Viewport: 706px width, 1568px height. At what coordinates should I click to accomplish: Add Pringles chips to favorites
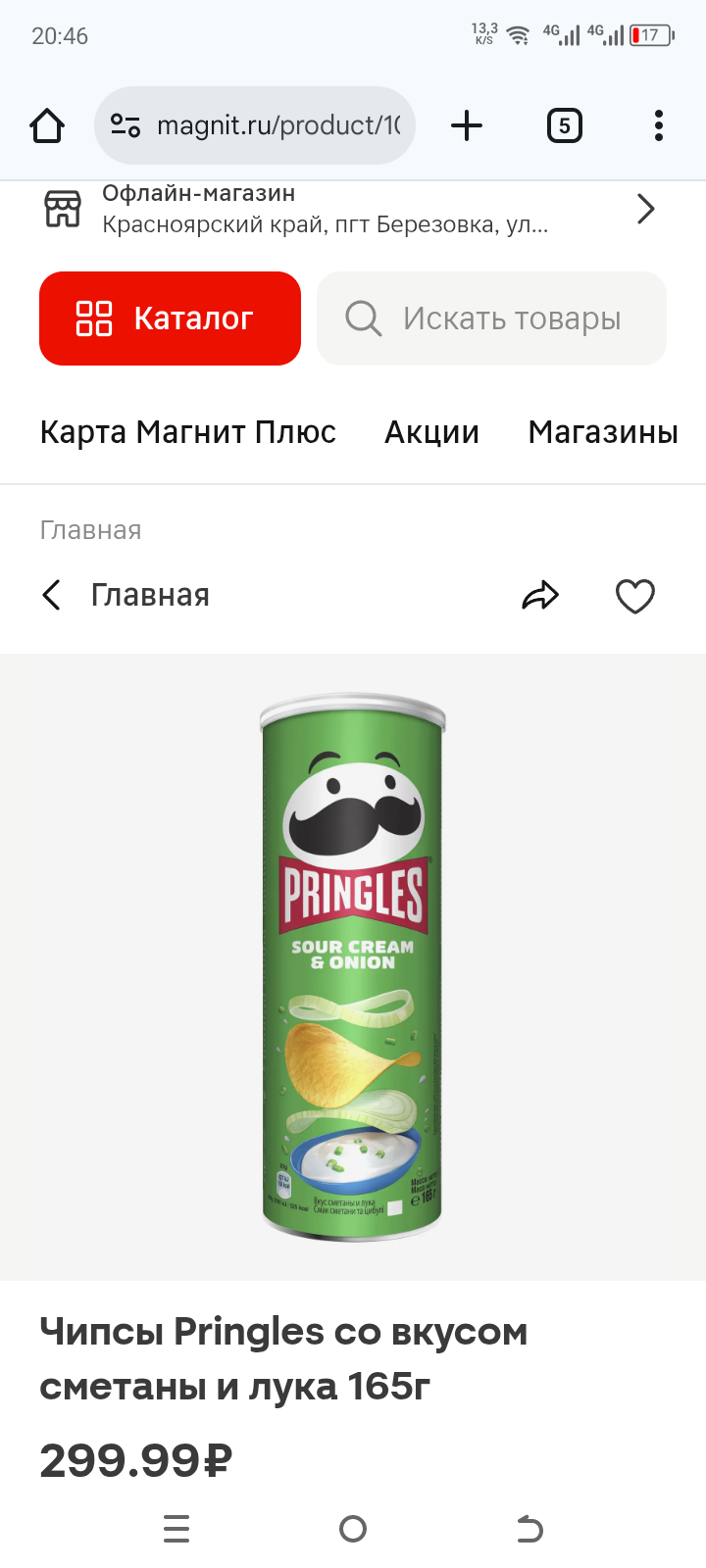(634, 595)
